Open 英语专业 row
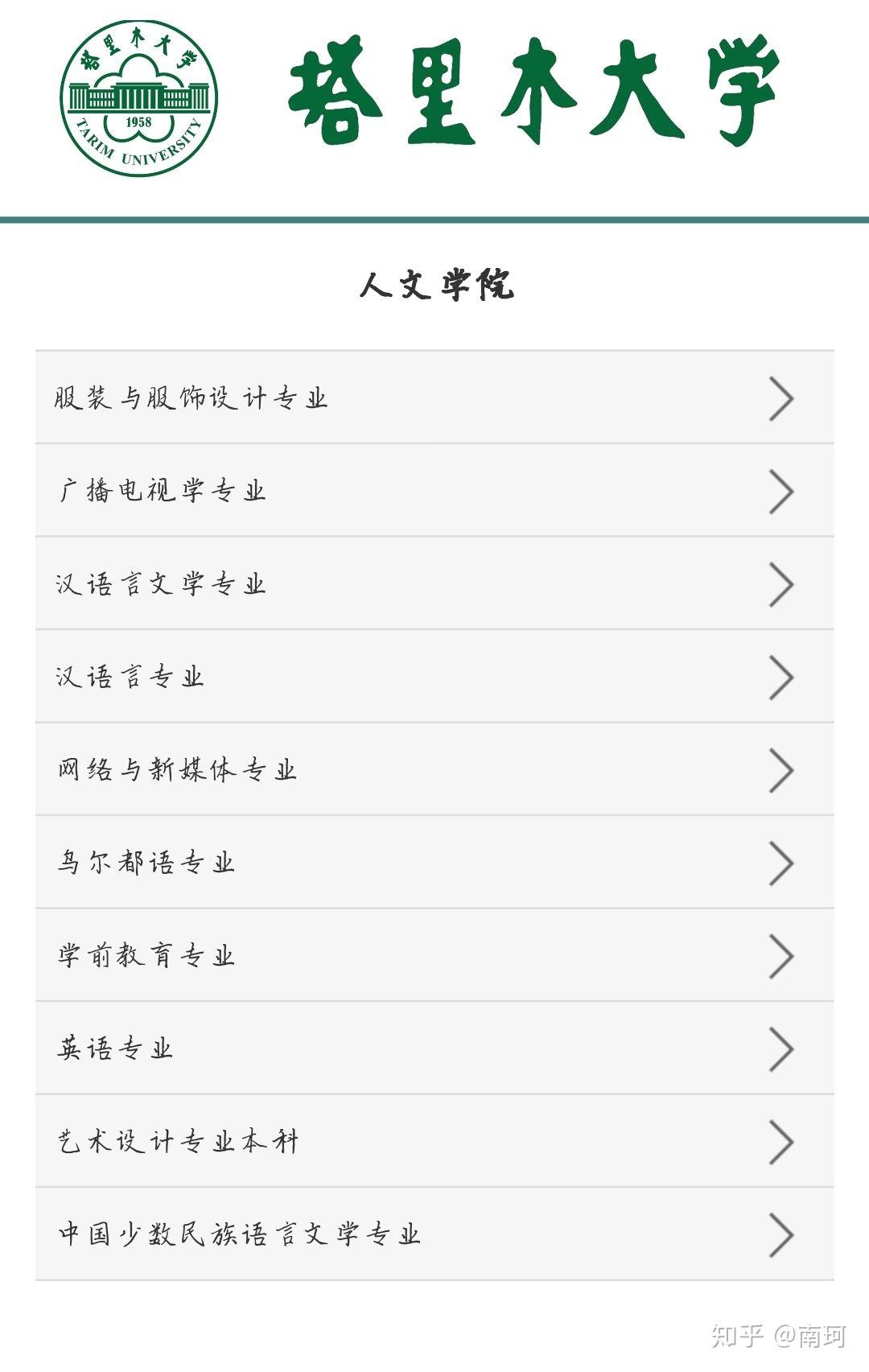869x1372 pixels. coord(434,1048)
